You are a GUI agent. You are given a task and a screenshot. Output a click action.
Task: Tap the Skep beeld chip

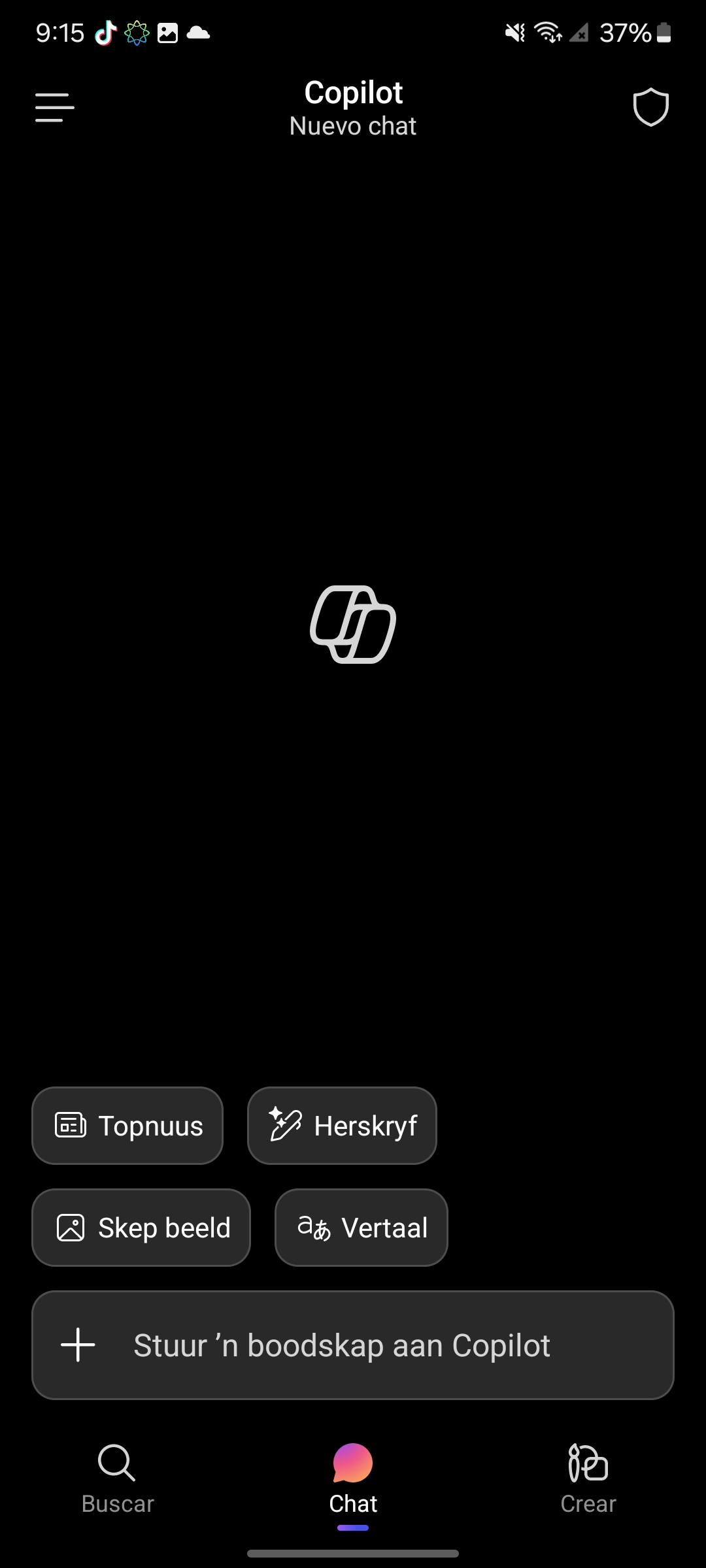(141, 1228)
